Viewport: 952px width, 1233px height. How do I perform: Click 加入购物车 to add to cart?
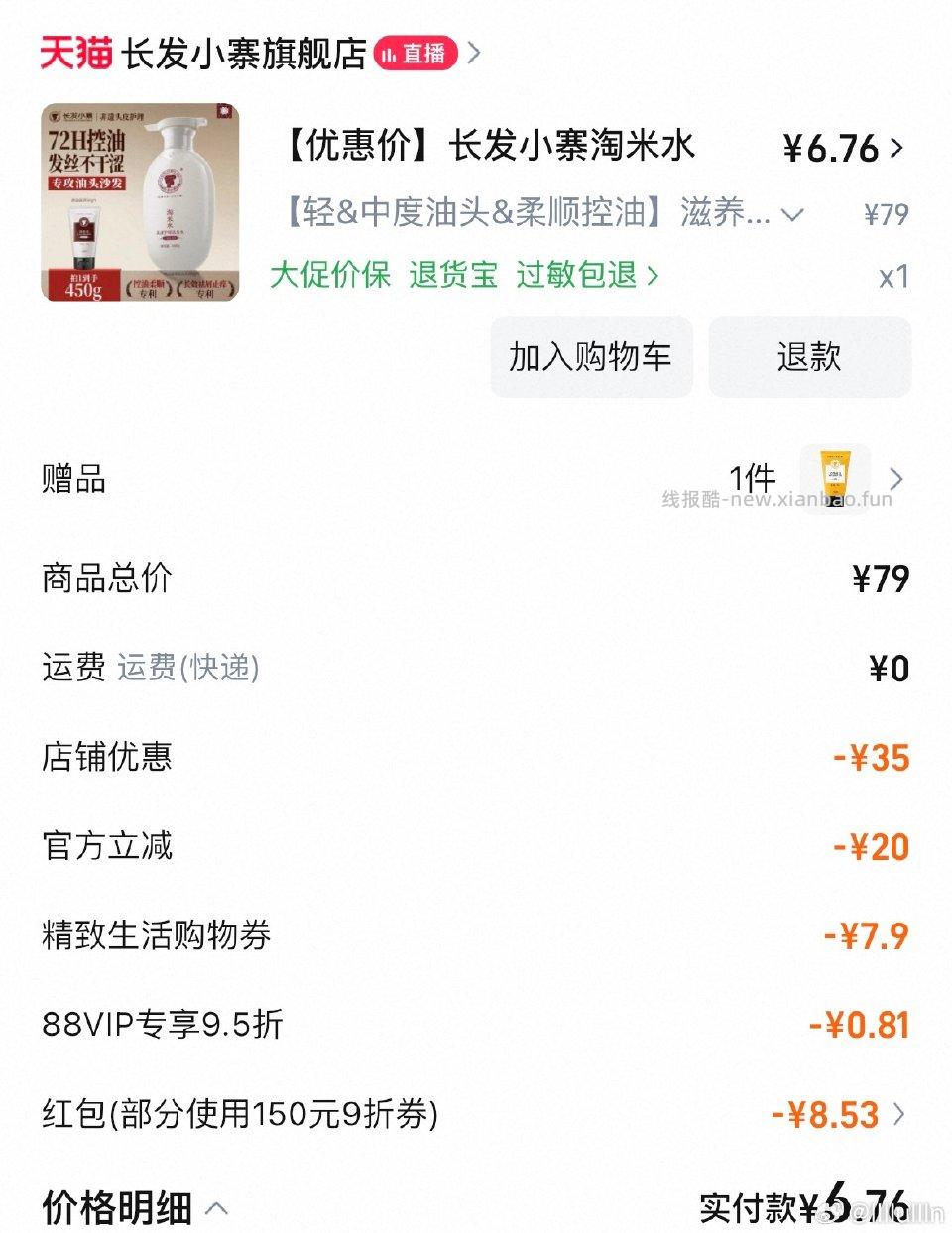tap(590, 357)
